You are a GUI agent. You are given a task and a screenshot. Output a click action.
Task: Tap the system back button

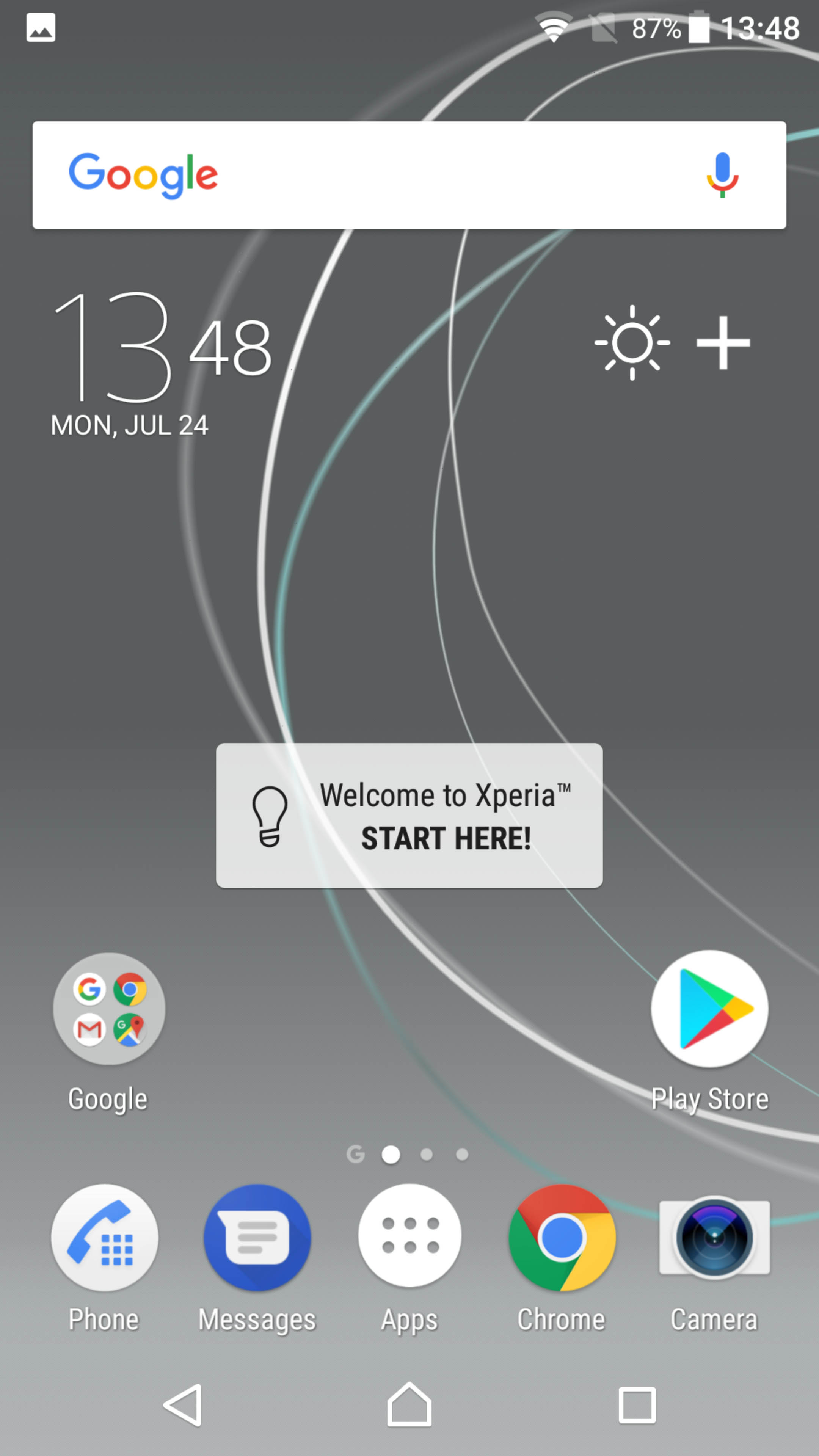(183, 1405)
